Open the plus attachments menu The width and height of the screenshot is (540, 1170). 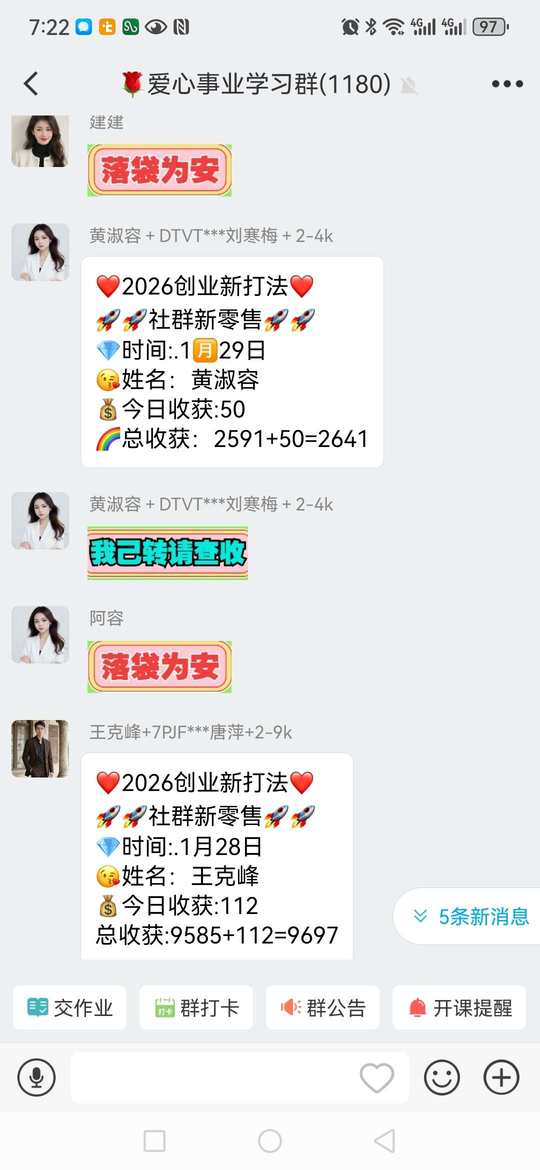tap(501, 1077)
